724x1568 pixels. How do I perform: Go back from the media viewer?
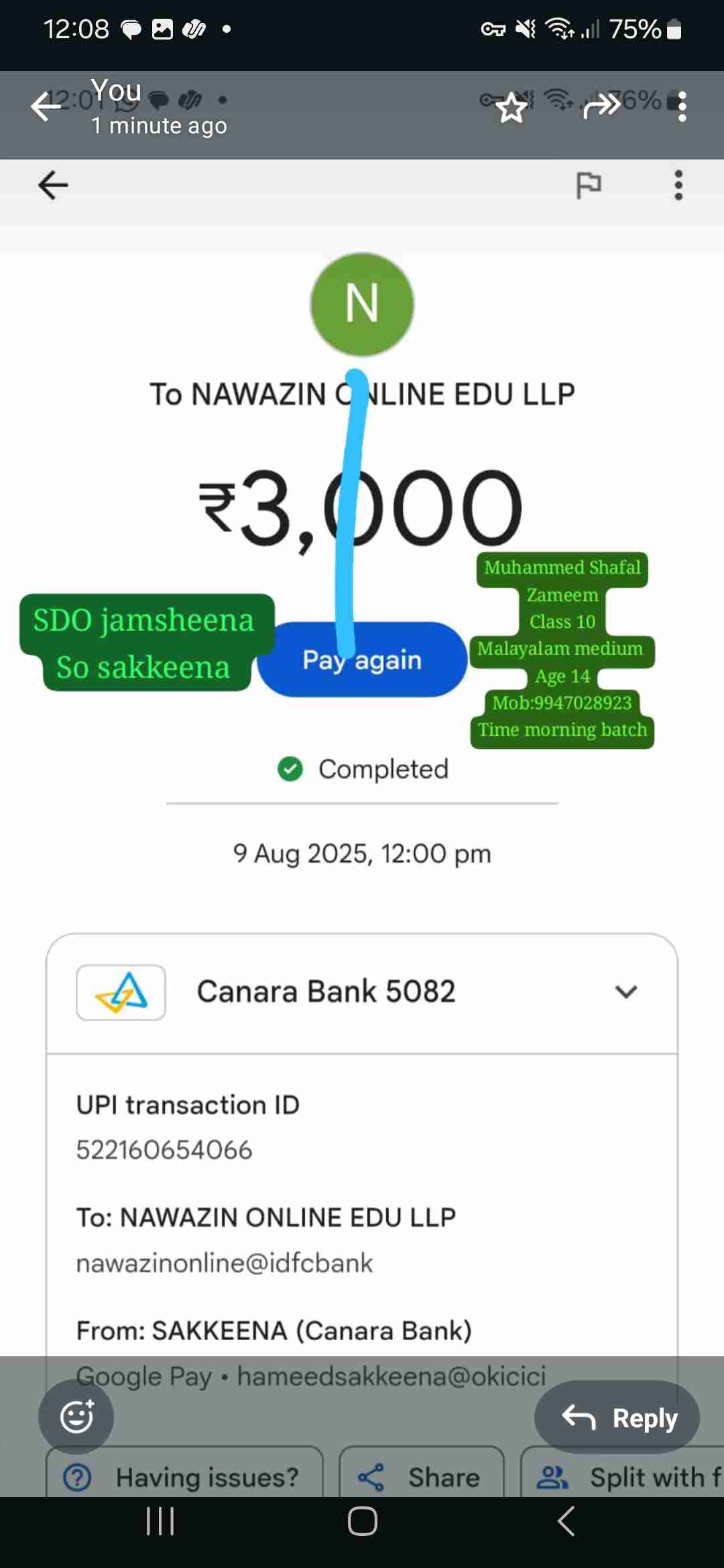pyautogui.click(x=46, y=107)
